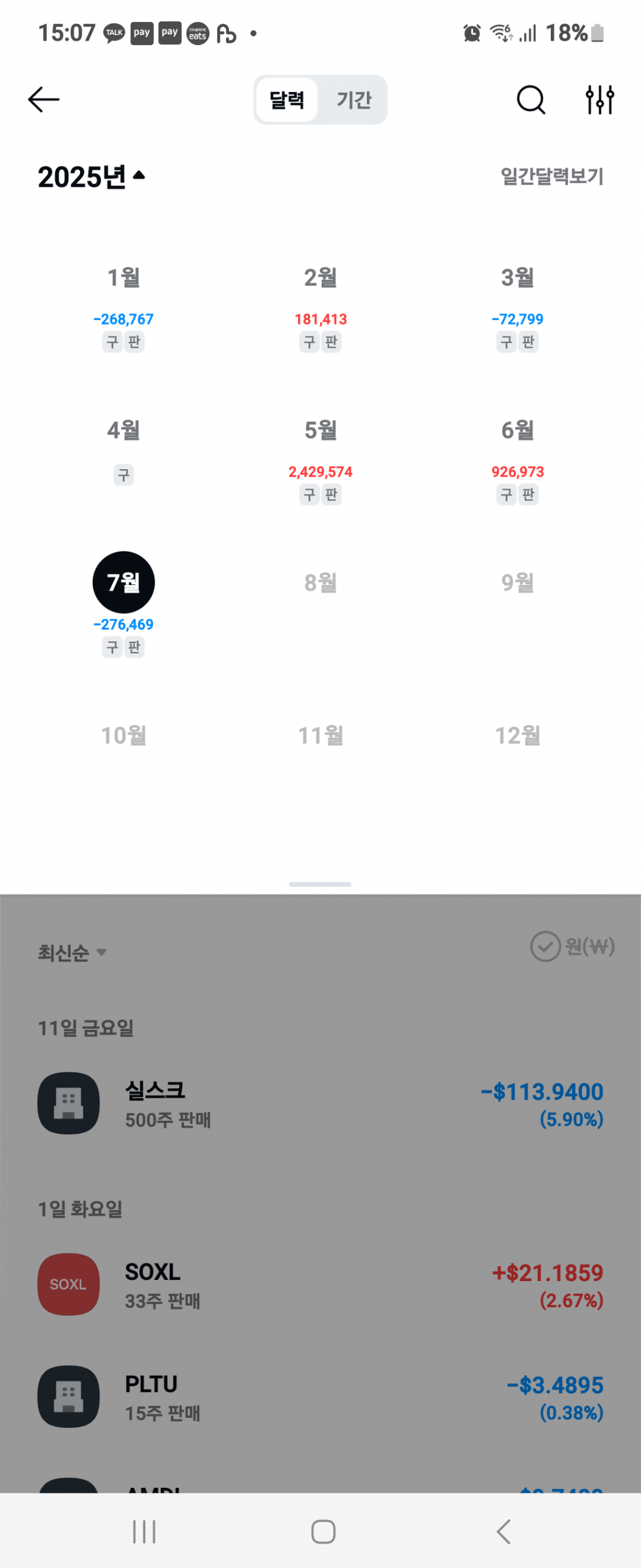Open the PLTU 15주 판매 entry

click(x=320, y=1397)
